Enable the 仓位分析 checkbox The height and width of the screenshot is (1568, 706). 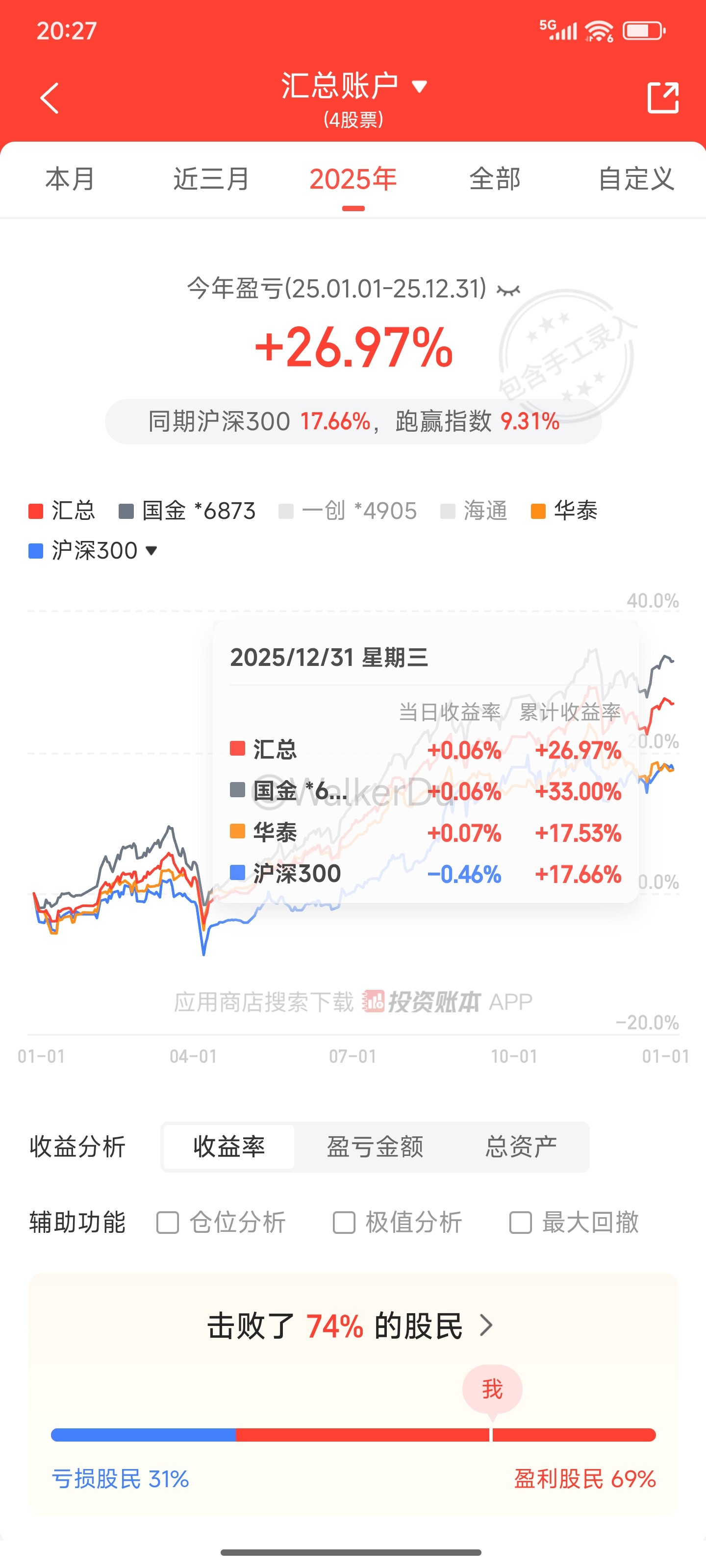[x=168, y=1222]
